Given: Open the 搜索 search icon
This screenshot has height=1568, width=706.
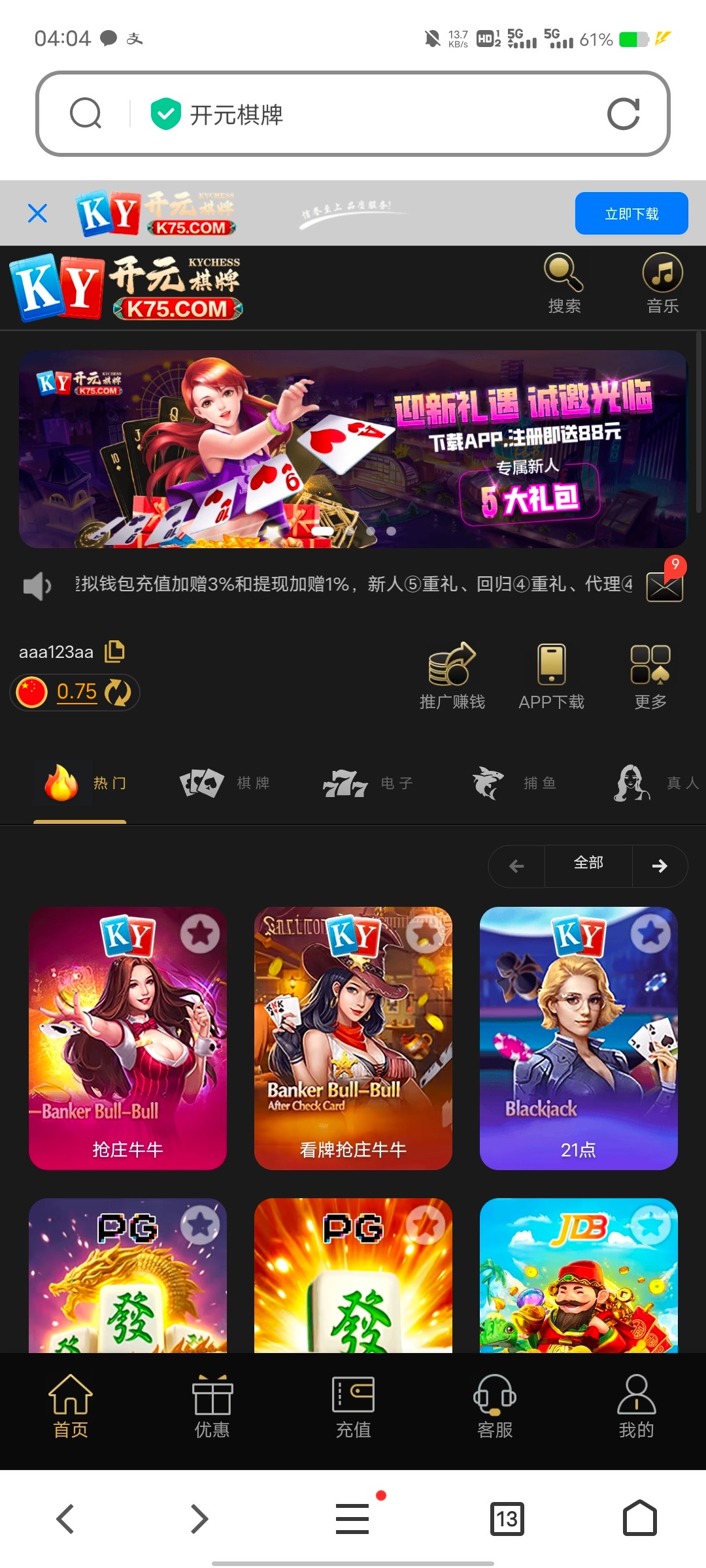Looking at the screenshot, I should (x=563, y=284).
